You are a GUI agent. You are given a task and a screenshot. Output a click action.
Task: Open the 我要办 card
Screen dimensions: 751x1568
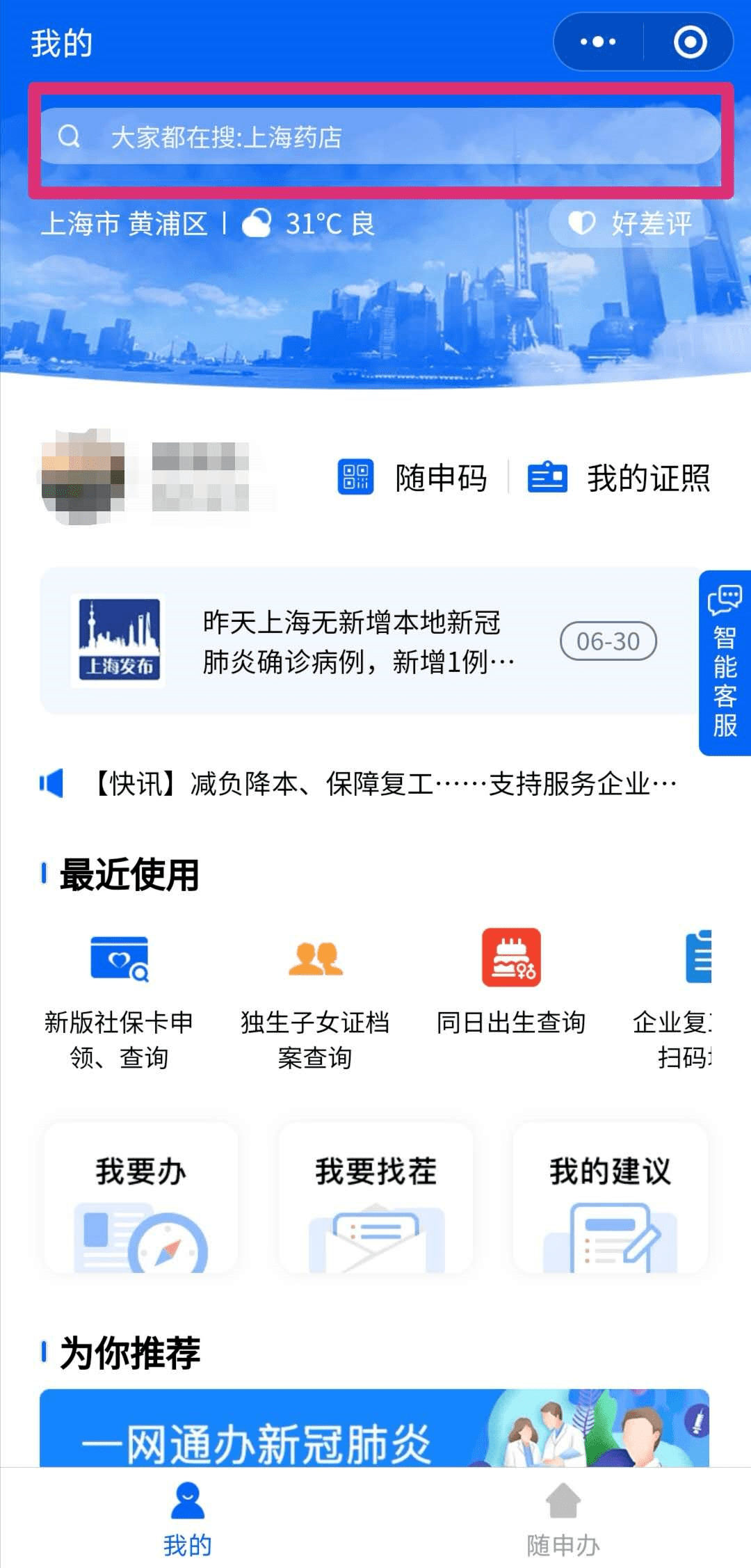point(140,1197)
